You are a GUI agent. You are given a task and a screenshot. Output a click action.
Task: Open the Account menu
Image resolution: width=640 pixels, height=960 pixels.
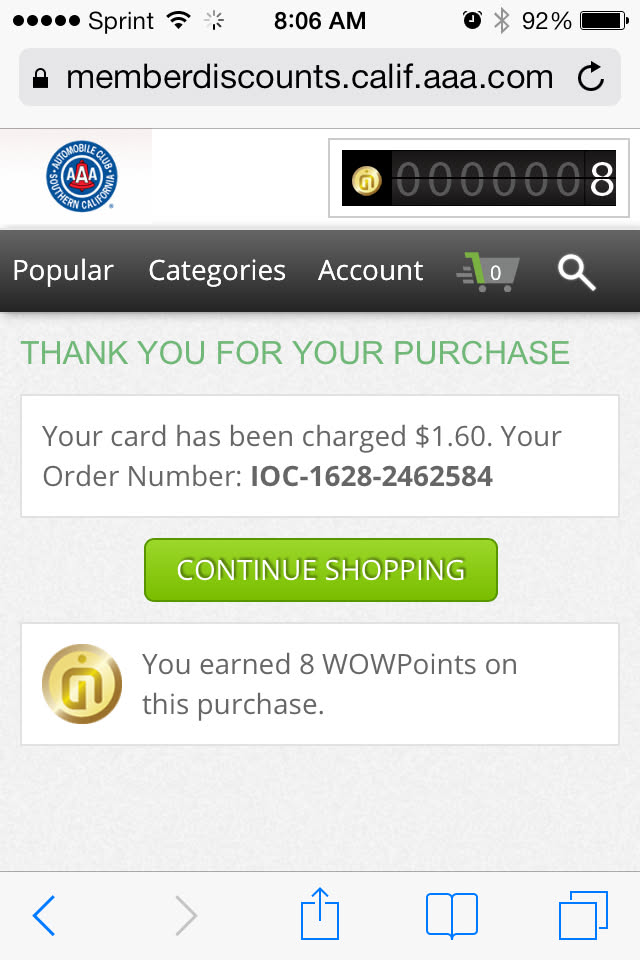[370, 271]
